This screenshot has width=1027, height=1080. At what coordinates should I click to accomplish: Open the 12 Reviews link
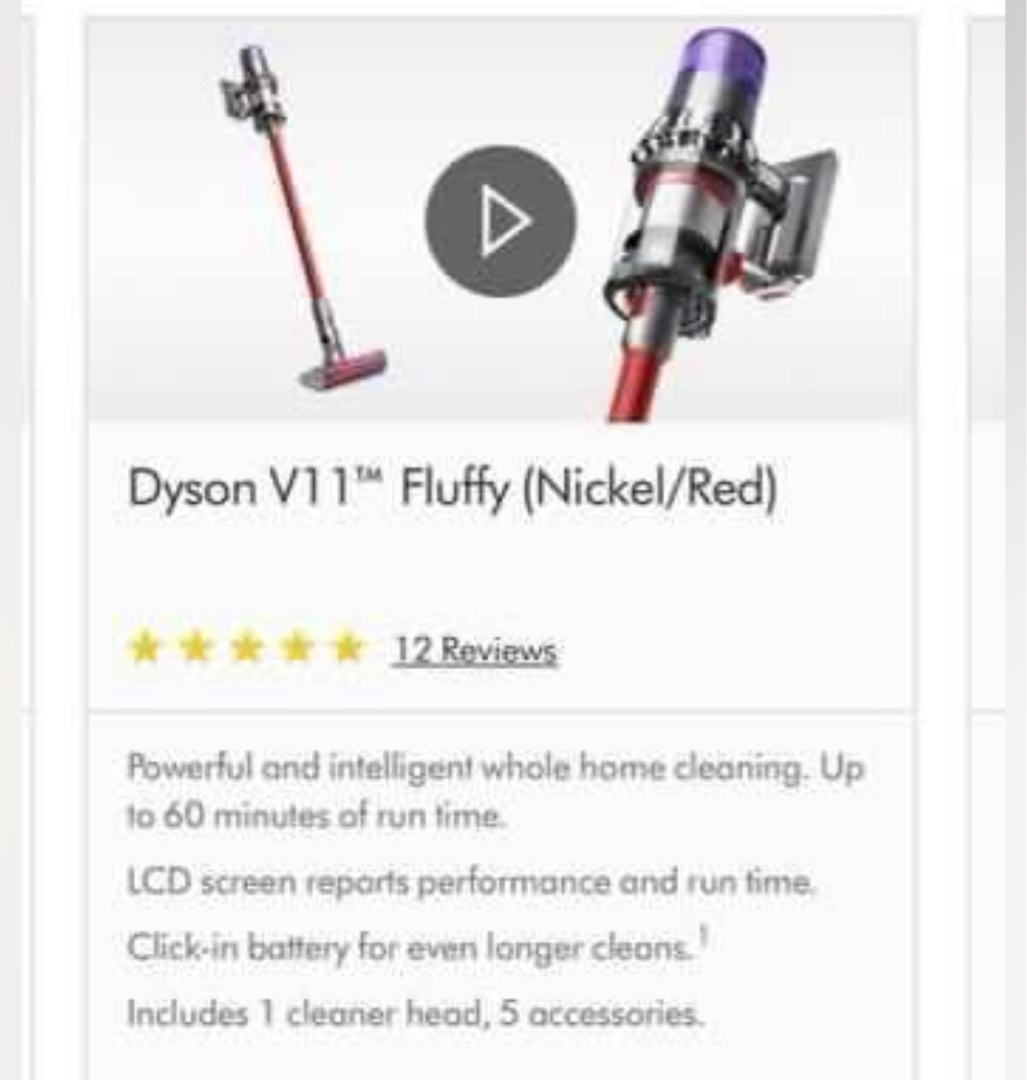coord(477,648)
